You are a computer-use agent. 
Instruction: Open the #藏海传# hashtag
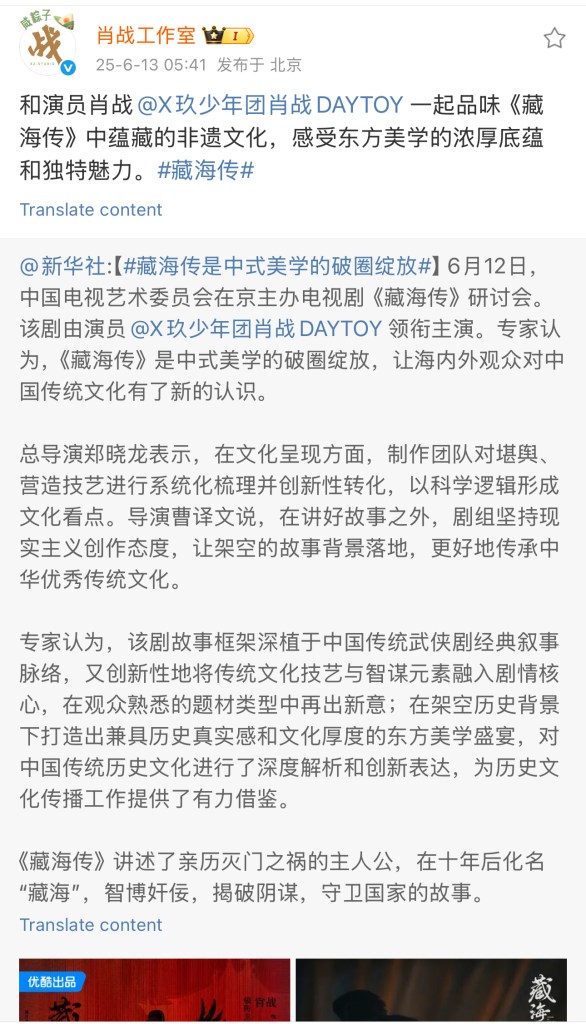[x=206, y=170]
